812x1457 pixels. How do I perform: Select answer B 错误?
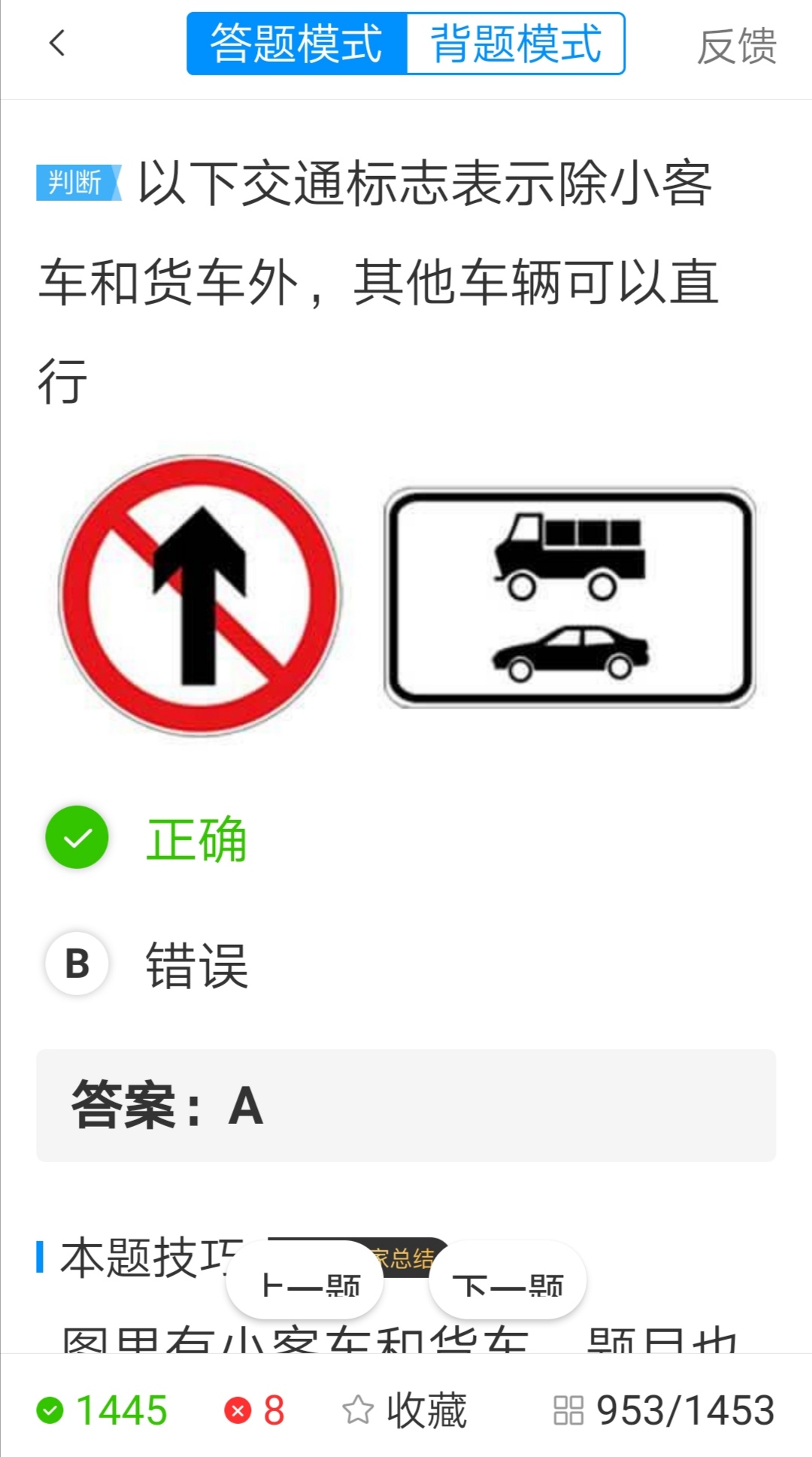click(147, 964)
